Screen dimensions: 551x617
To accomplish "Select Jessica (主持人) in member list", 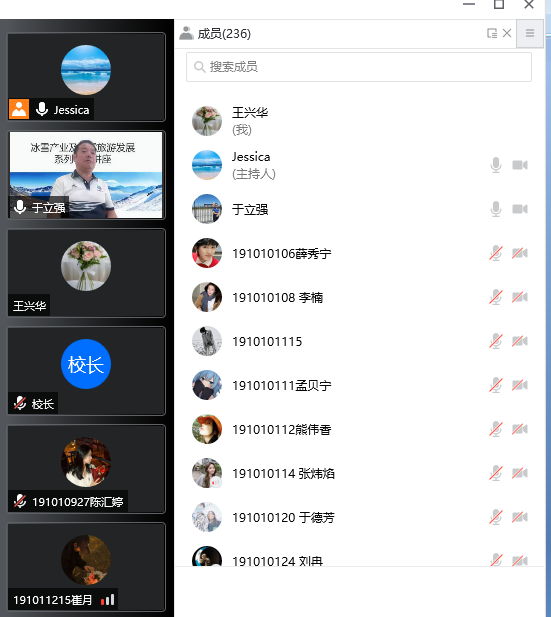I will coord(359,165).
